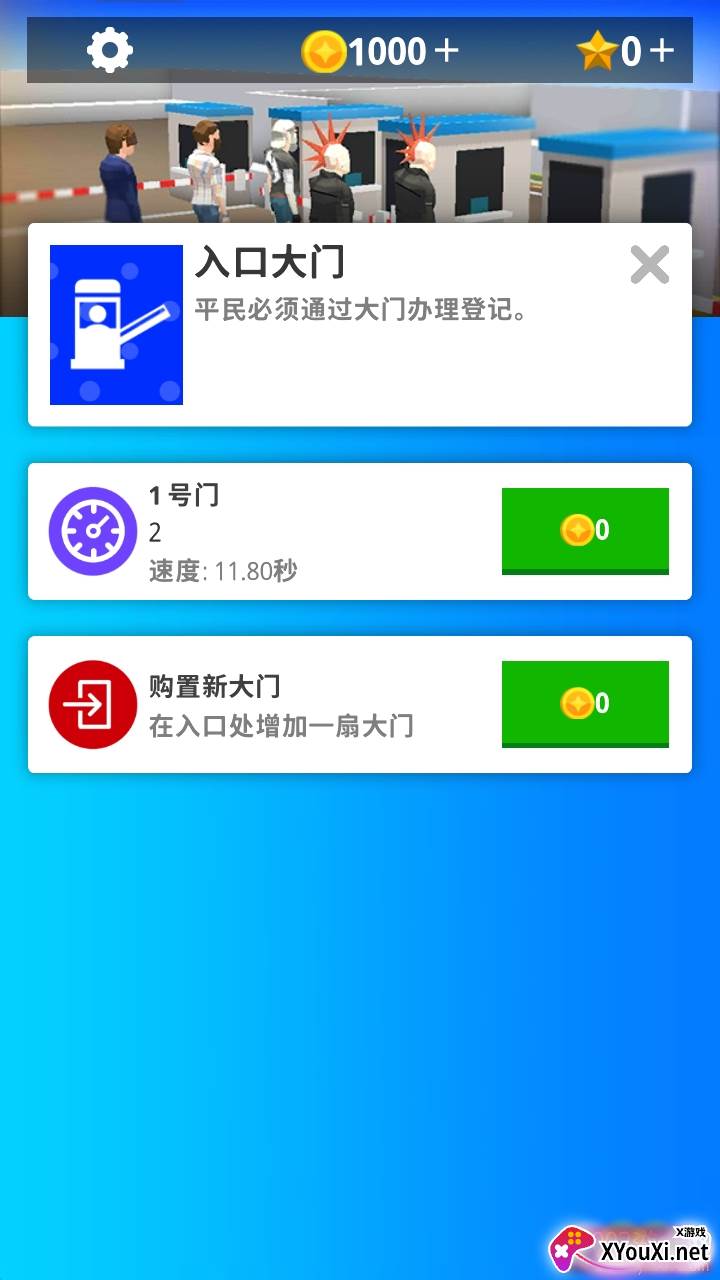Add more coins with the plus
This screenshot has width=720, height=1280.
(x=446, y=50)
